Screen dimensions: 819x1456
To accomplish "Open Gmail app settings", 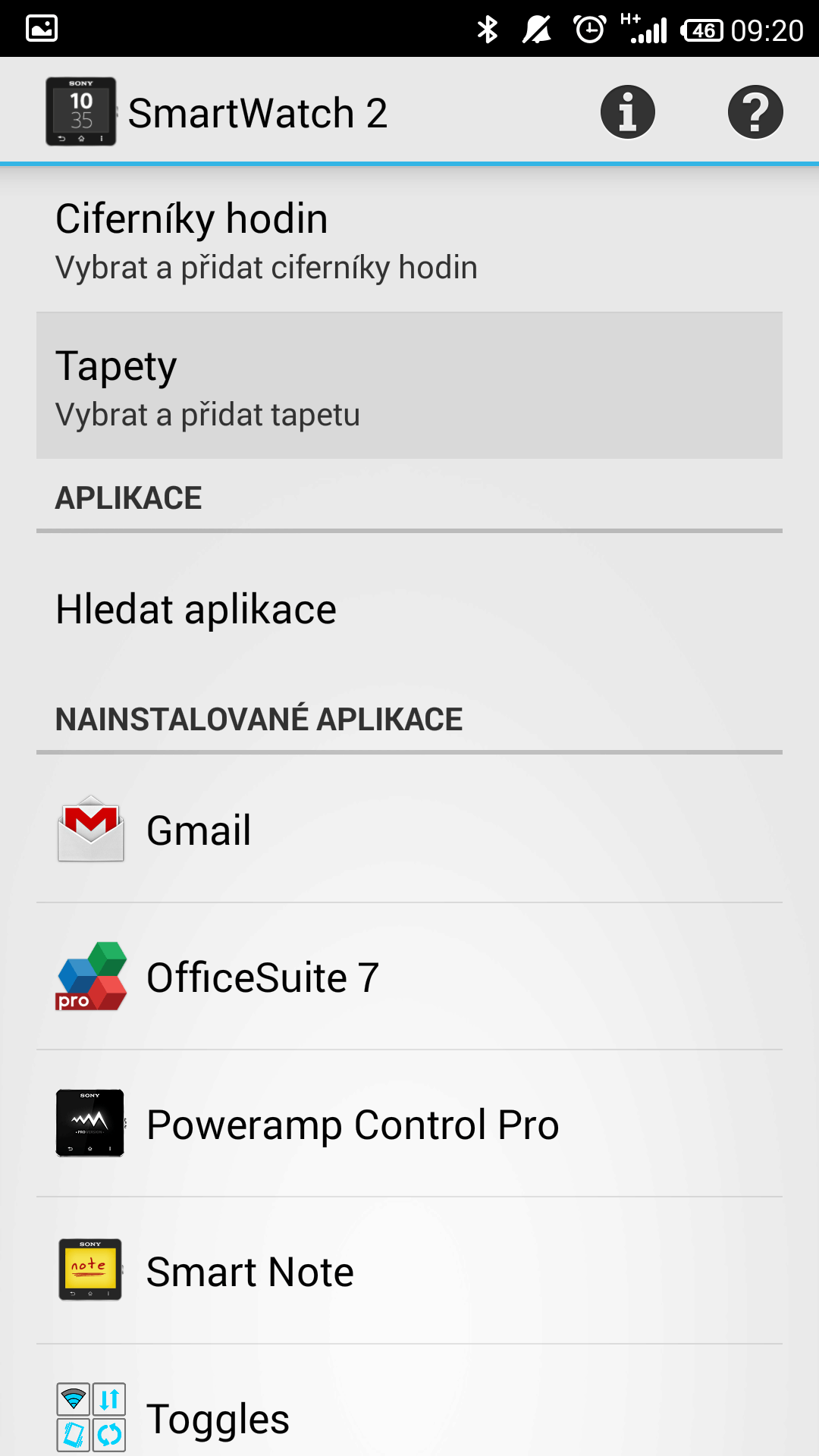I will [409, 830].
